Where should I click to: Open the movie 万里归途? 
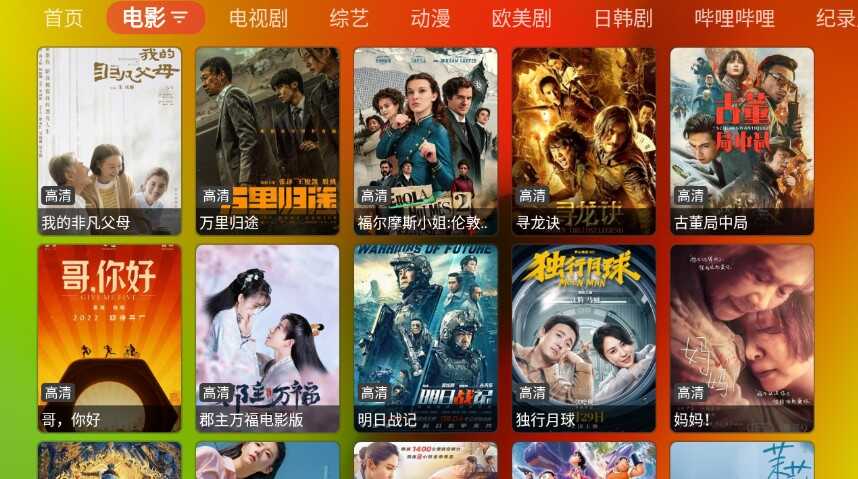coord(267,140)
